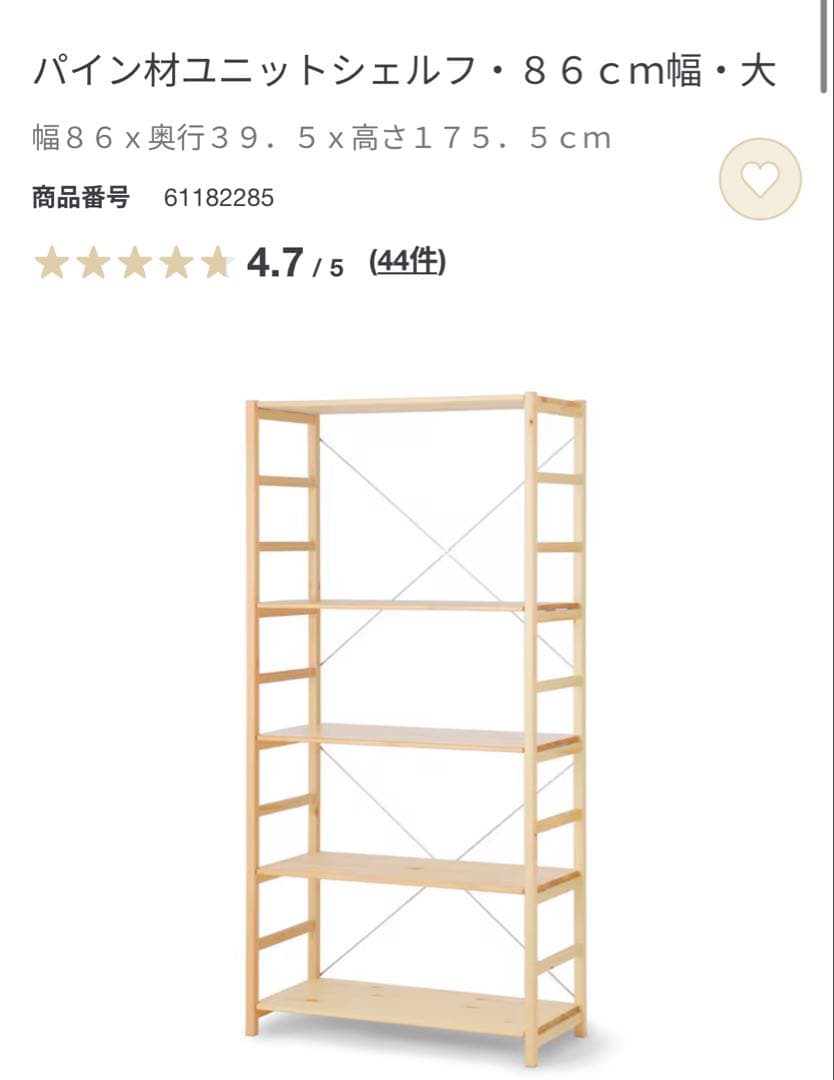Image resolution: width=834 pixels, height=1080 pixels.
Task: Open the 44件 reviews link
Action: [x=407, y=262]
